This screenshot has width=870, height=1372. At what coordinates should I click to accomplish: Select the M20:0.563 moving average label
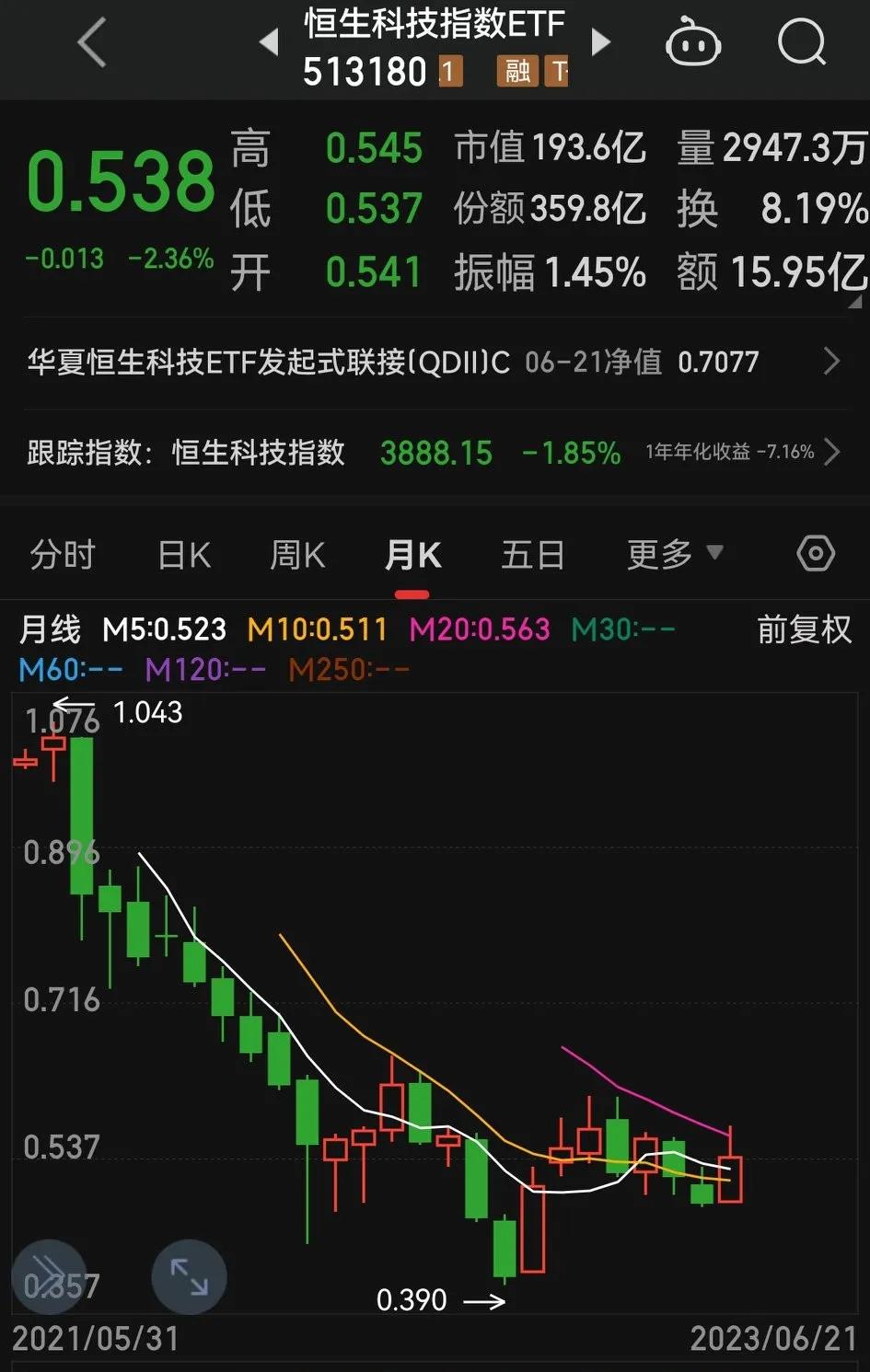[479, 630]
